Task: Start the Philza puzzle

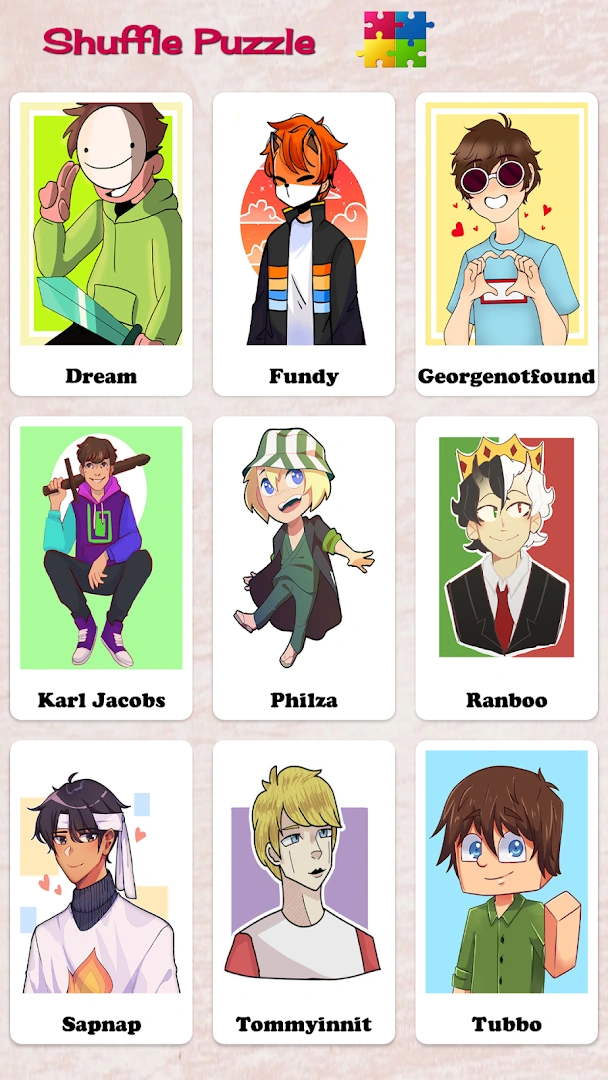Action: tap(303, 567)
